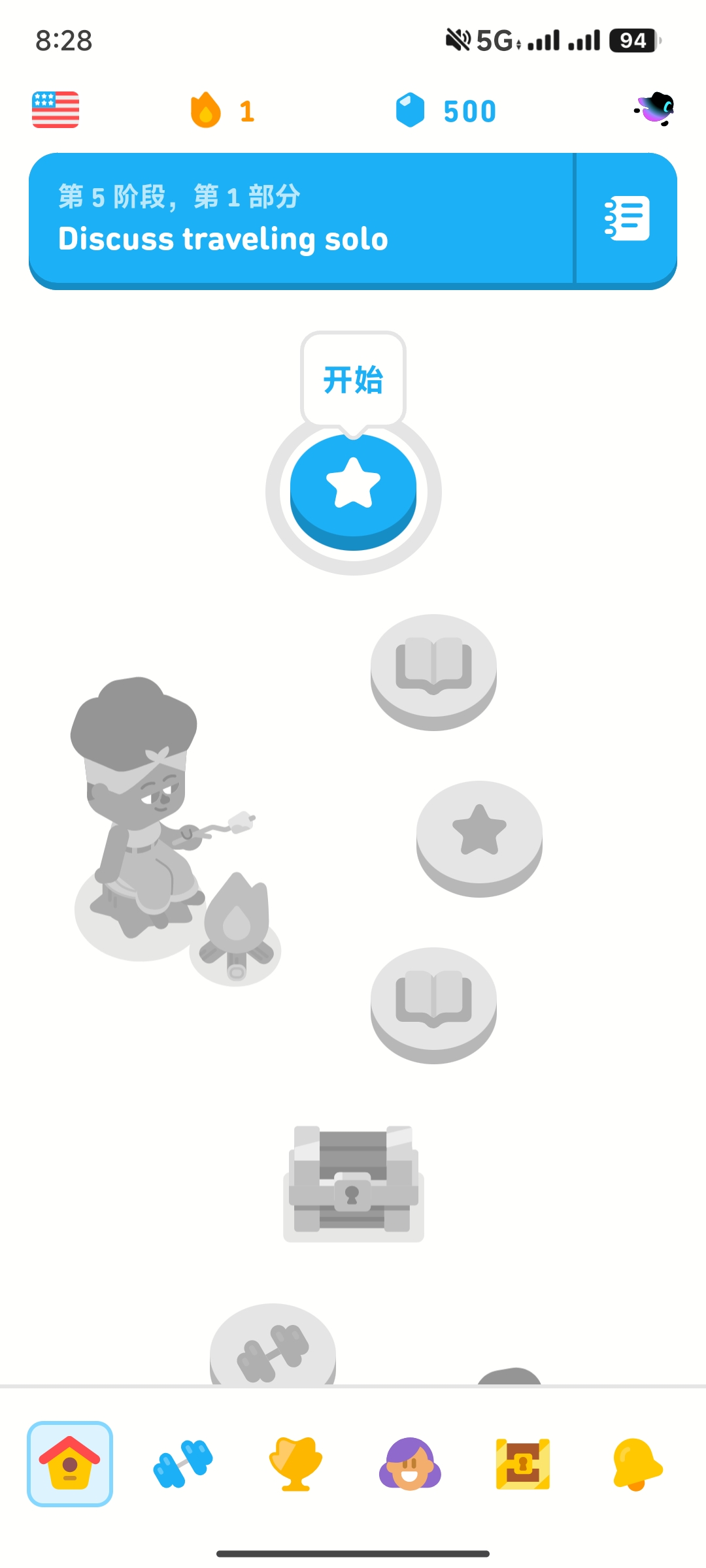
Task: View the streak flame details
Action: pos(222,110)
